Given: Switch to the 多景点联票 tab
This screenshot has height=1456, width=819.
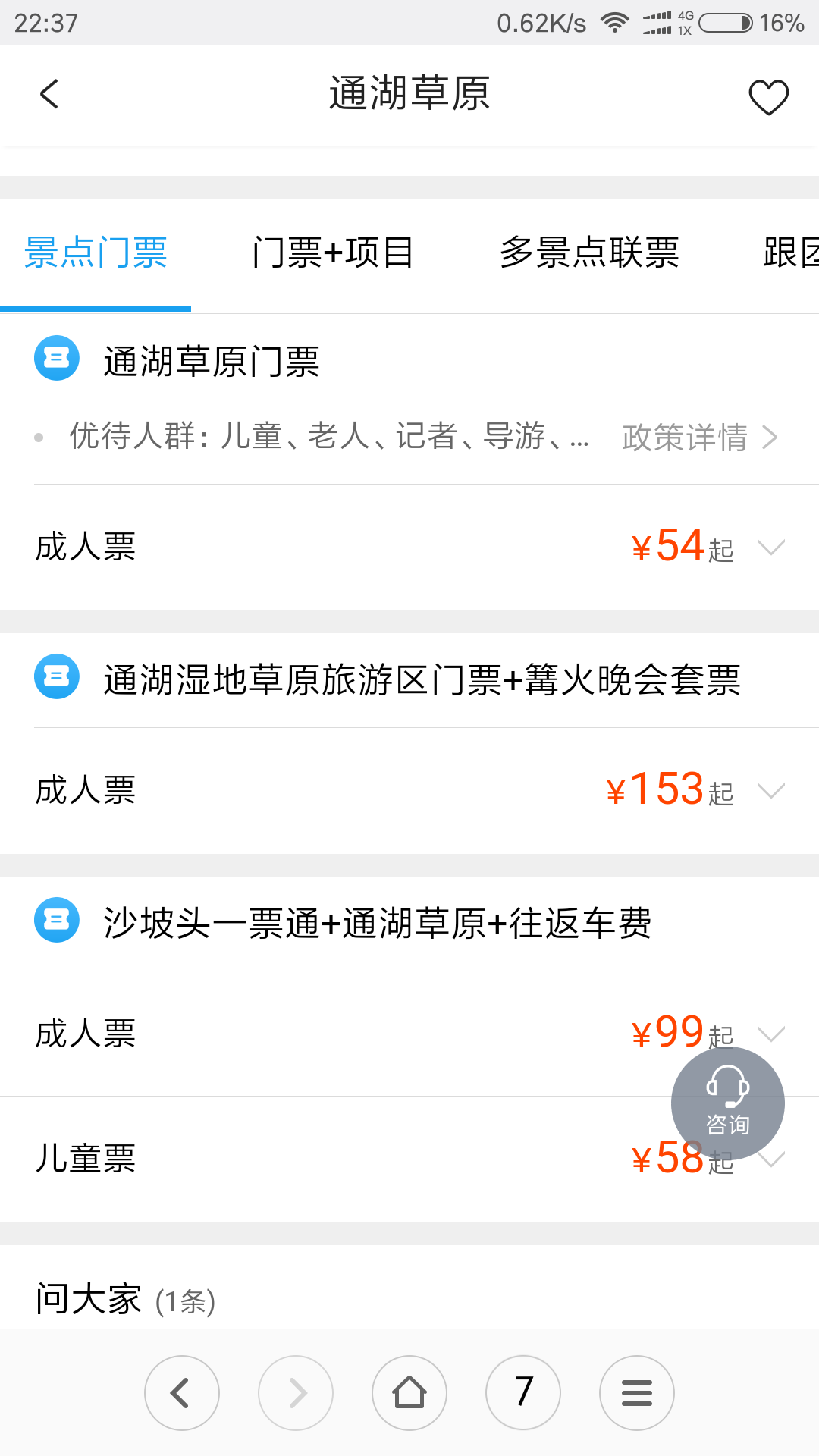Looking at the screenshot, I should tap(589, 253).
